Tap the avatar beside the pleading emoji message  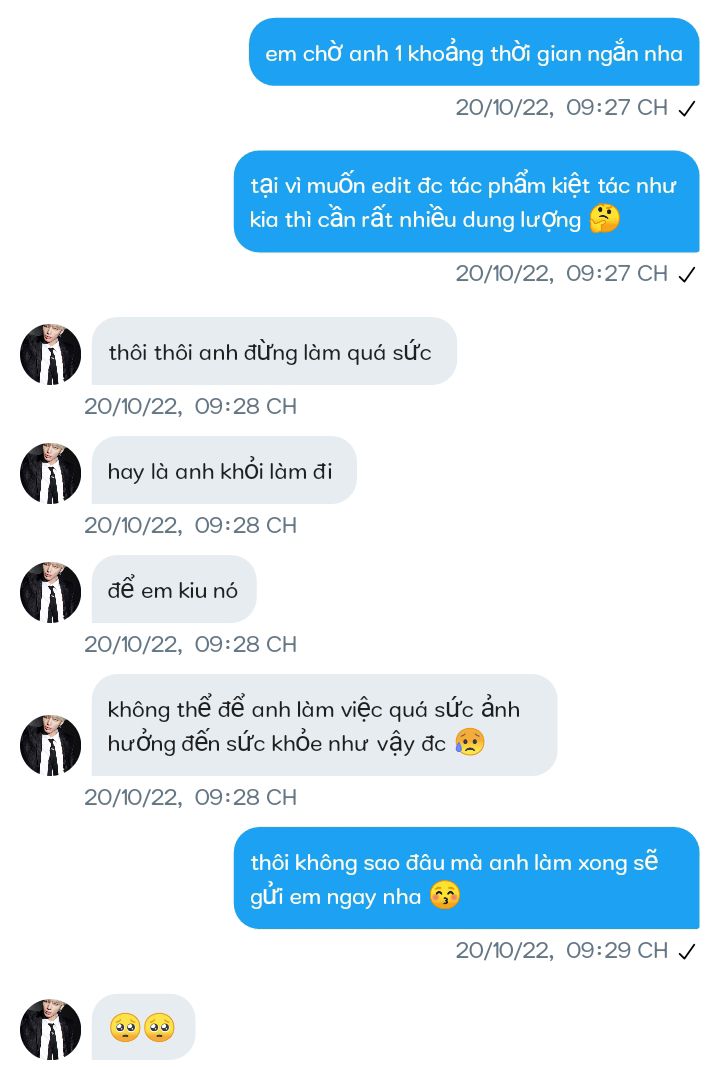tap(50, 1029)
